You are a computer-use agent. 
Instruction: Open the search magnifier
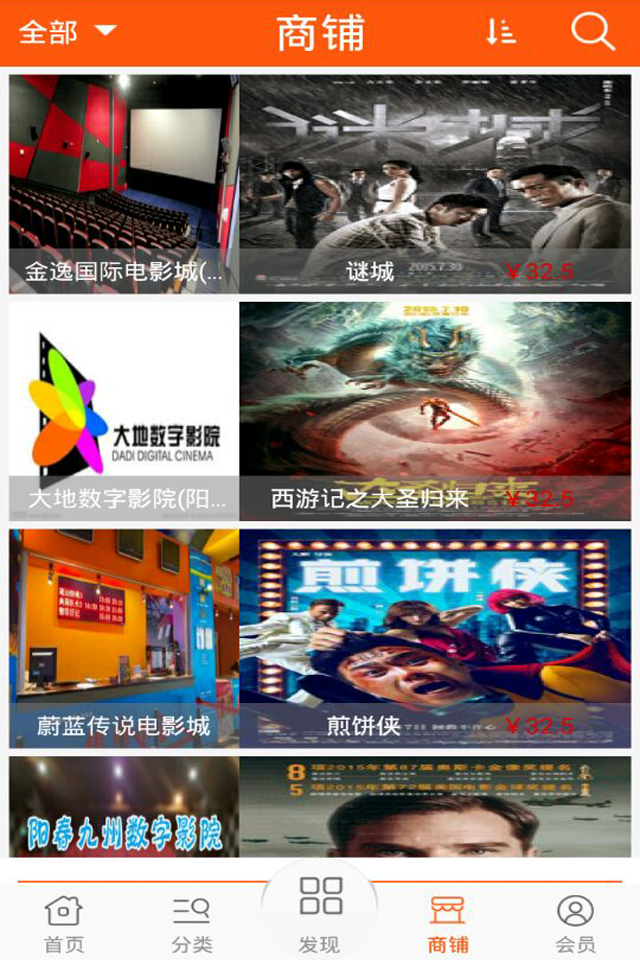pos(592,32)
